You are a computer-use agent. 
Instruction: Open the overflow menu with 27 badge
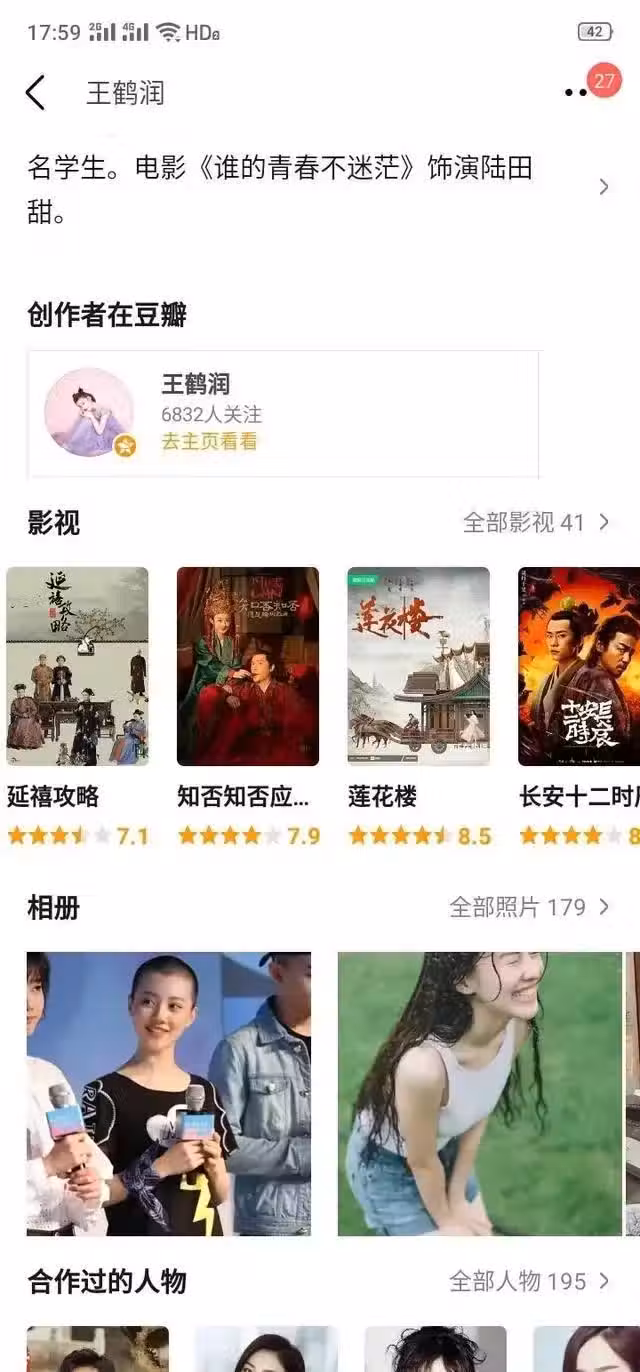(576, 92)
